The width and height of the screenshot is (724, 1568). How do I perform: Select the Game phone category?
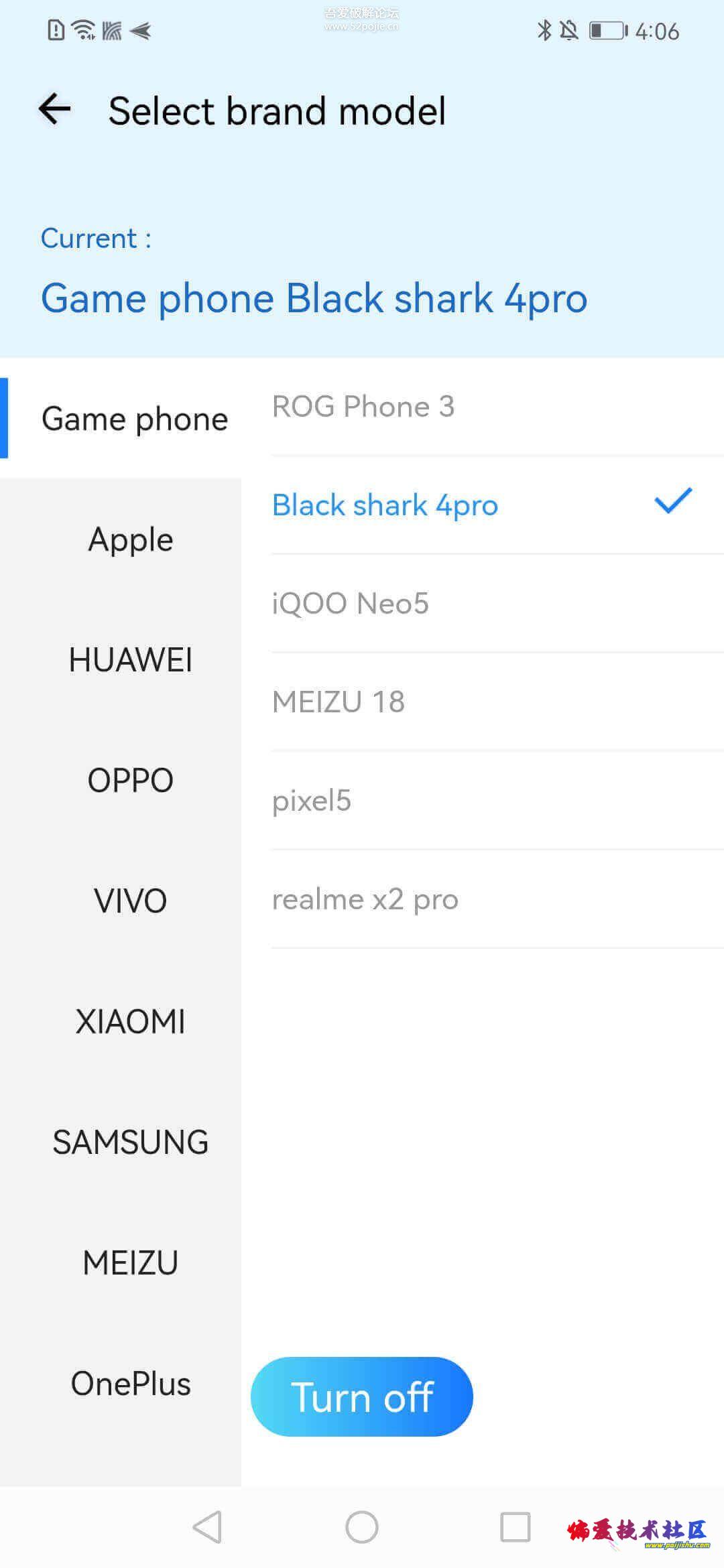(134, 419)
